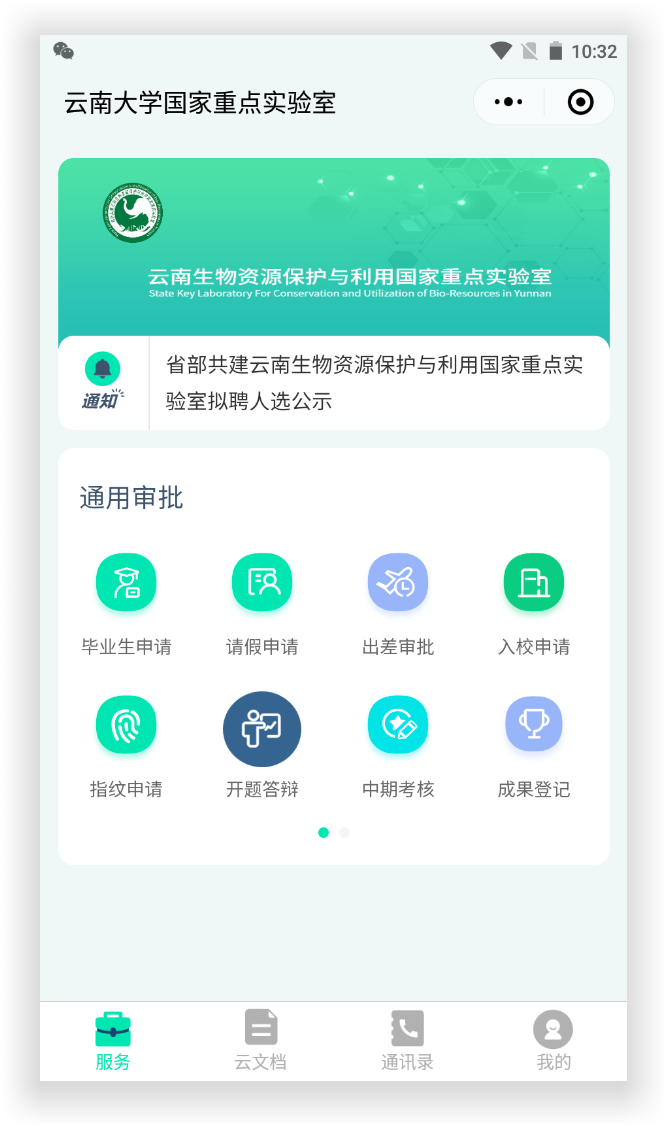
Task: Open the mini program more-options menu
Action: [509, 102]
